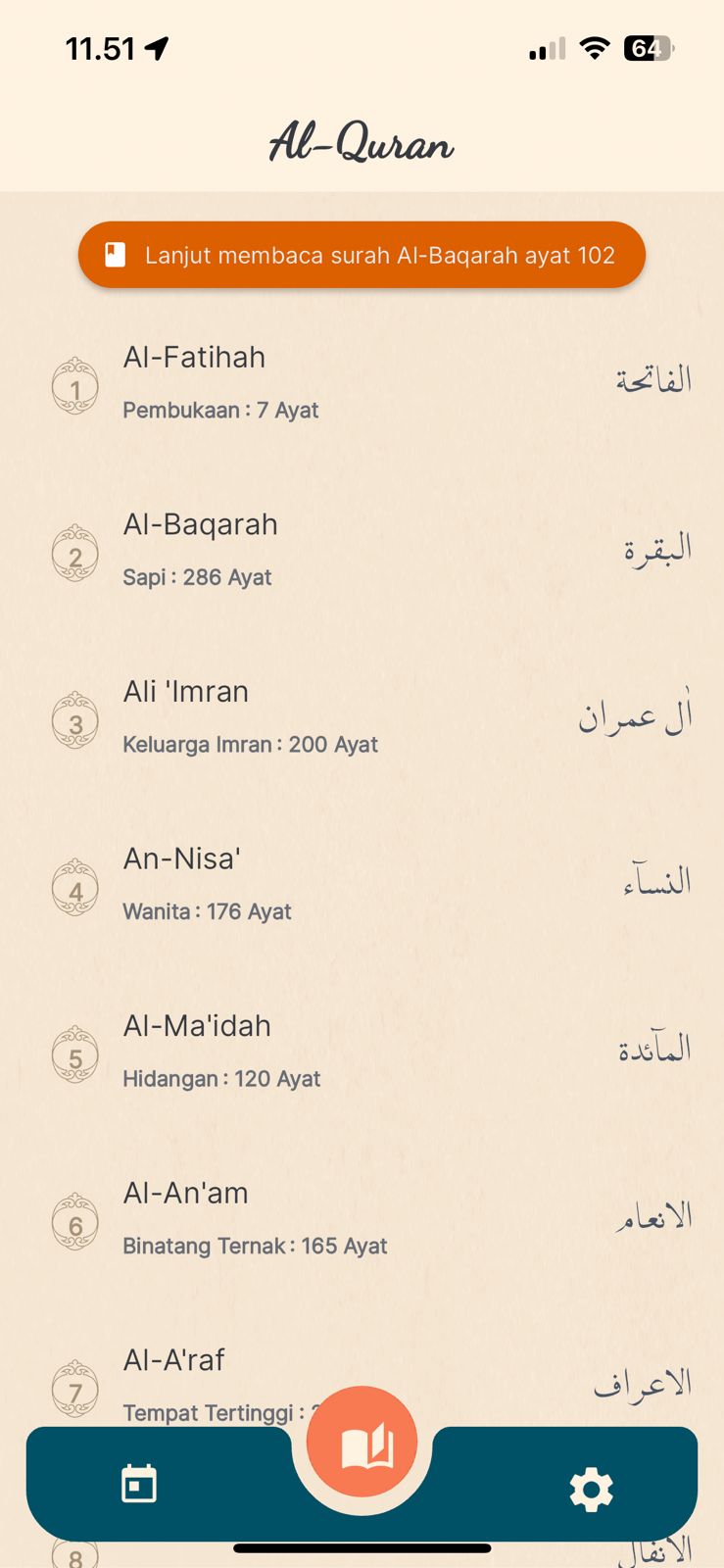Open settings via the gear icon
The image size is (724, 1568).
tap(590, 1488)
